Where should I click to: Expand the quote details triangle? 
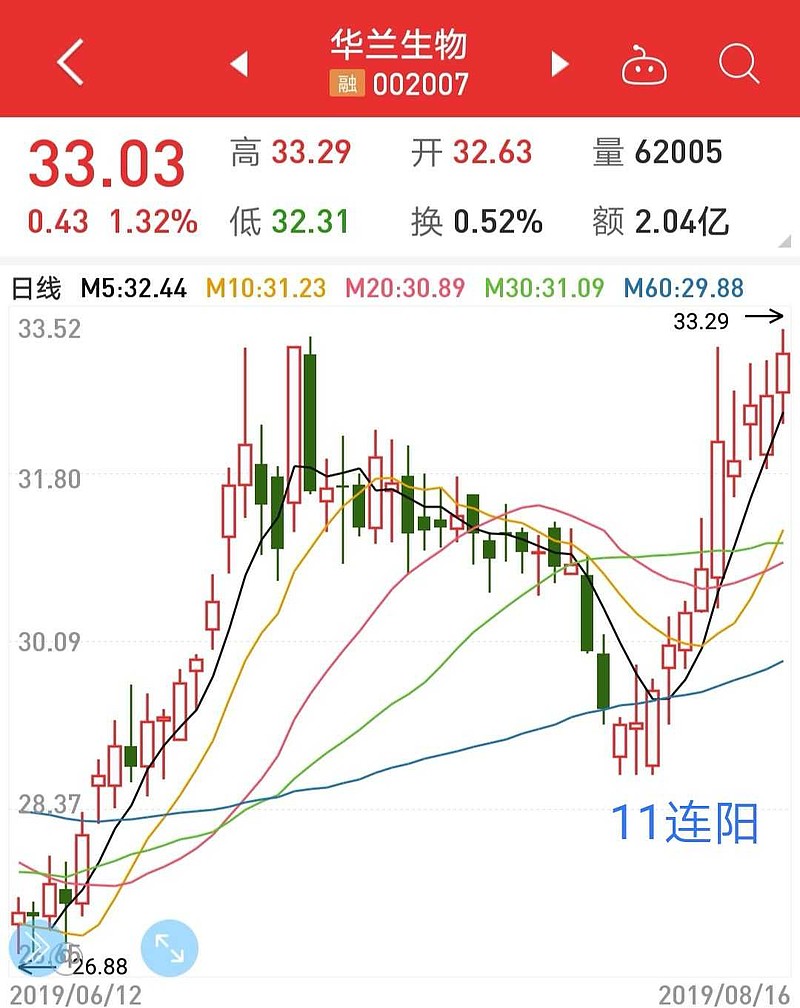[x=787, y=239]
